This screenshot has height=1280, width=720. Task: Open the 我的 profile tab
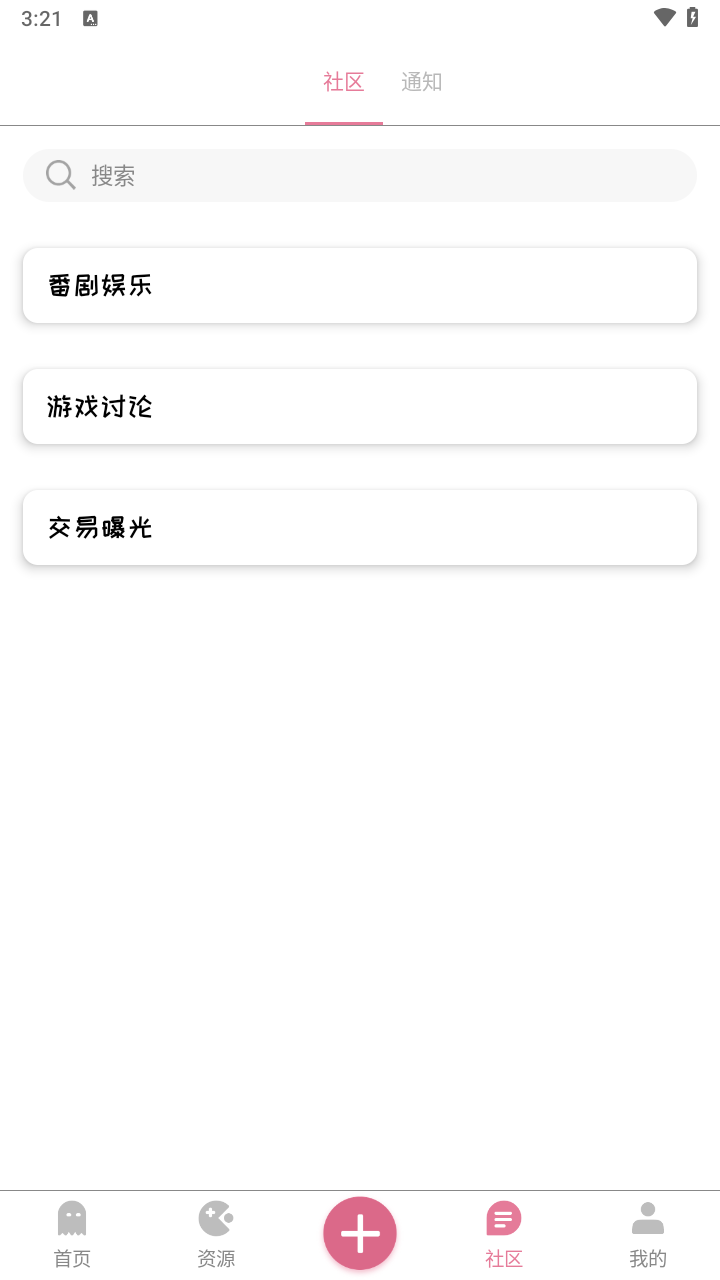[648, 1234]
